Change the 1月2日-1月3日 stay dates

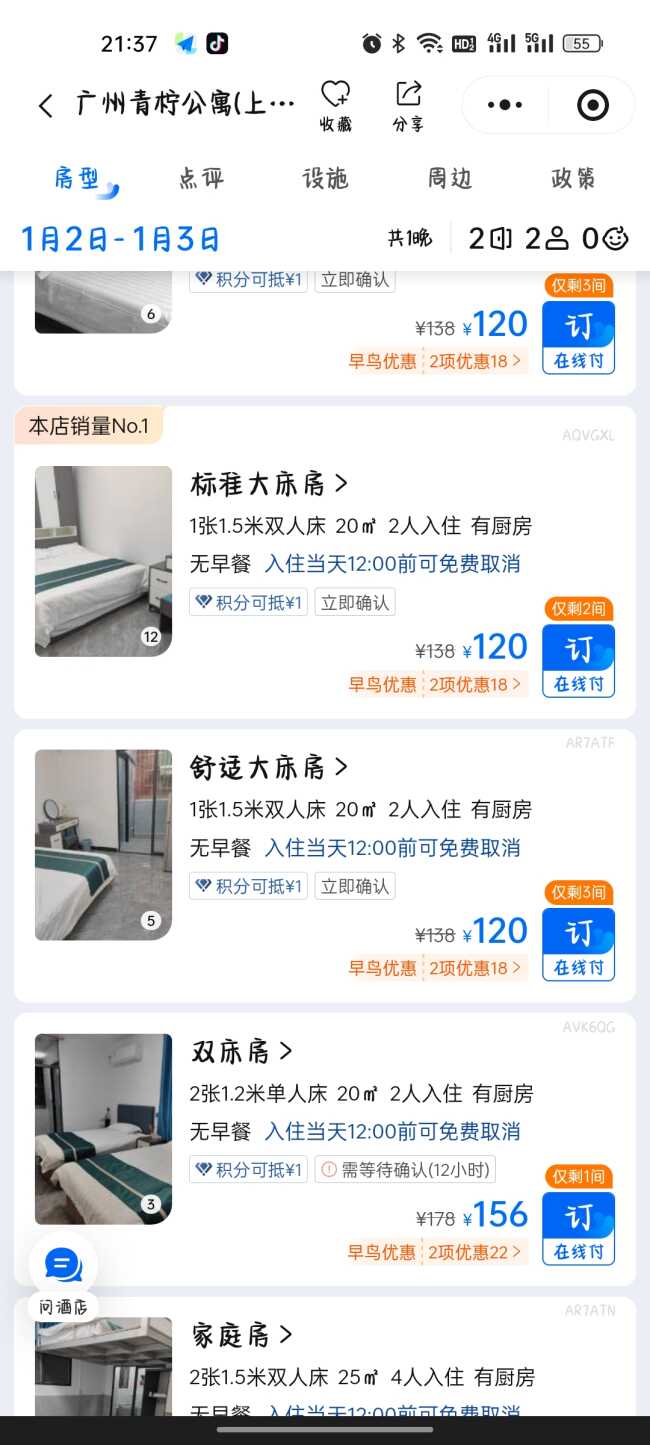(x=120, y=239)
